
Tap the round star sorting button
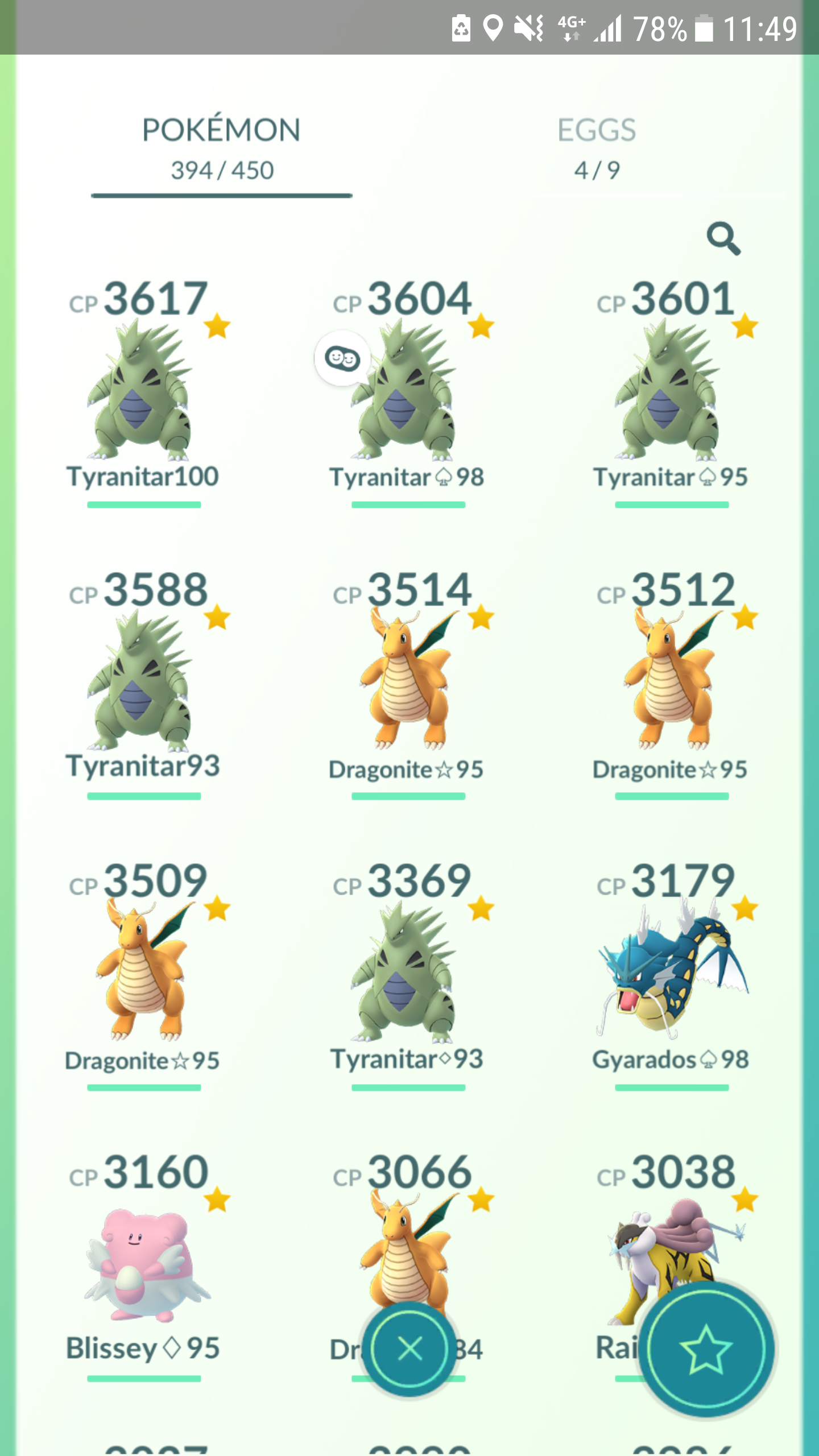point(706,1349)
